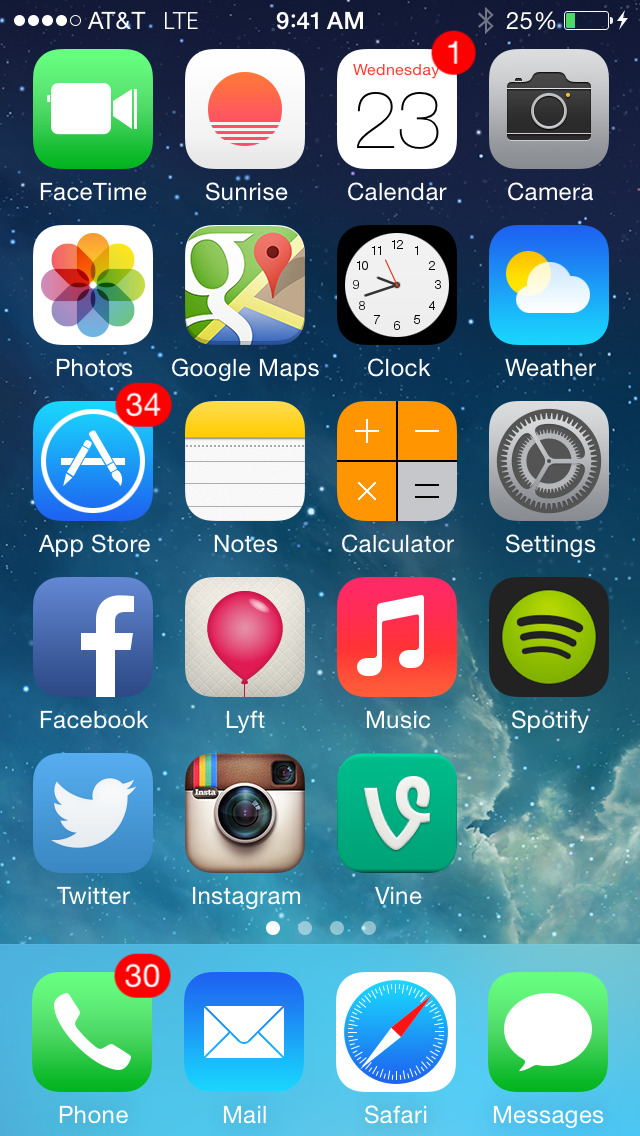Open the FaceTime app
The width and height of the screenshot is (640, 1136).
pos(93,109)
